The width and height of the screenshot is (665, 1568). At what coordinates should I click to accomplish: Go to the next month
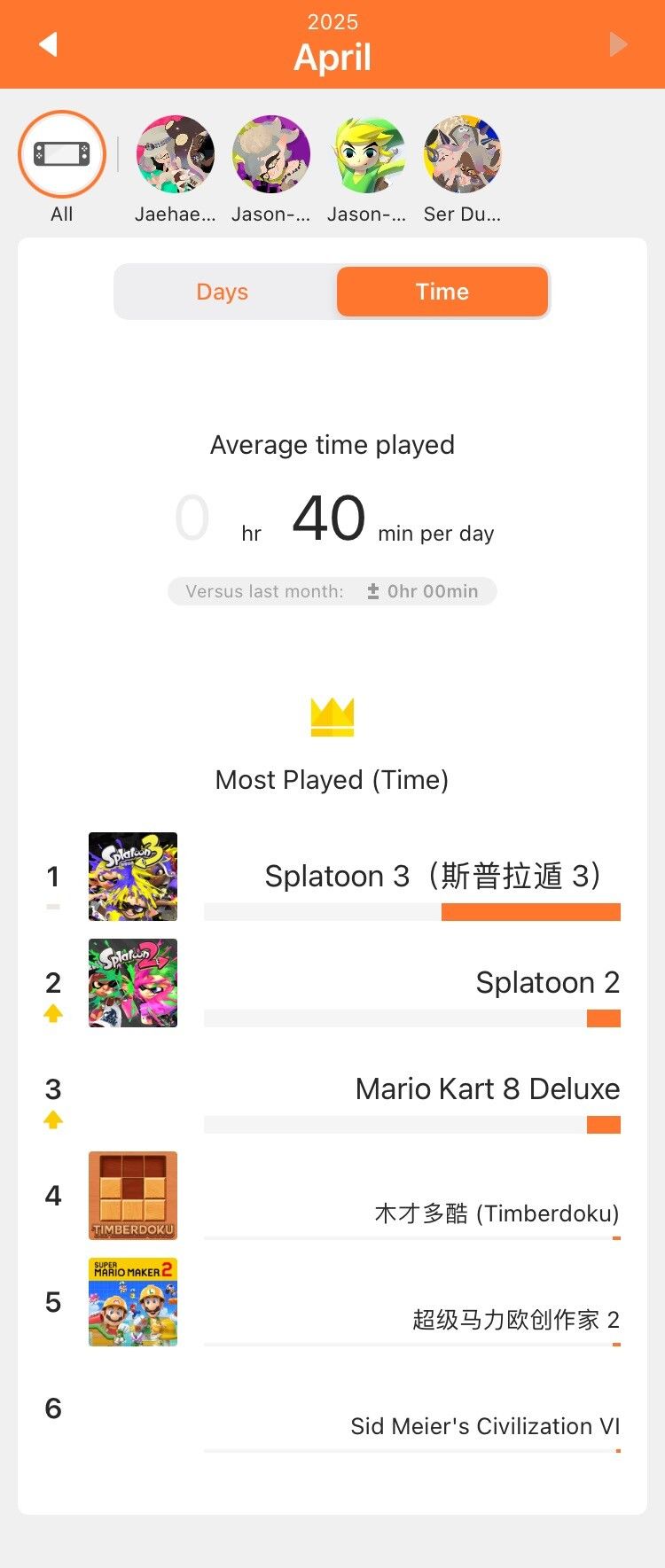coord(618,44)
